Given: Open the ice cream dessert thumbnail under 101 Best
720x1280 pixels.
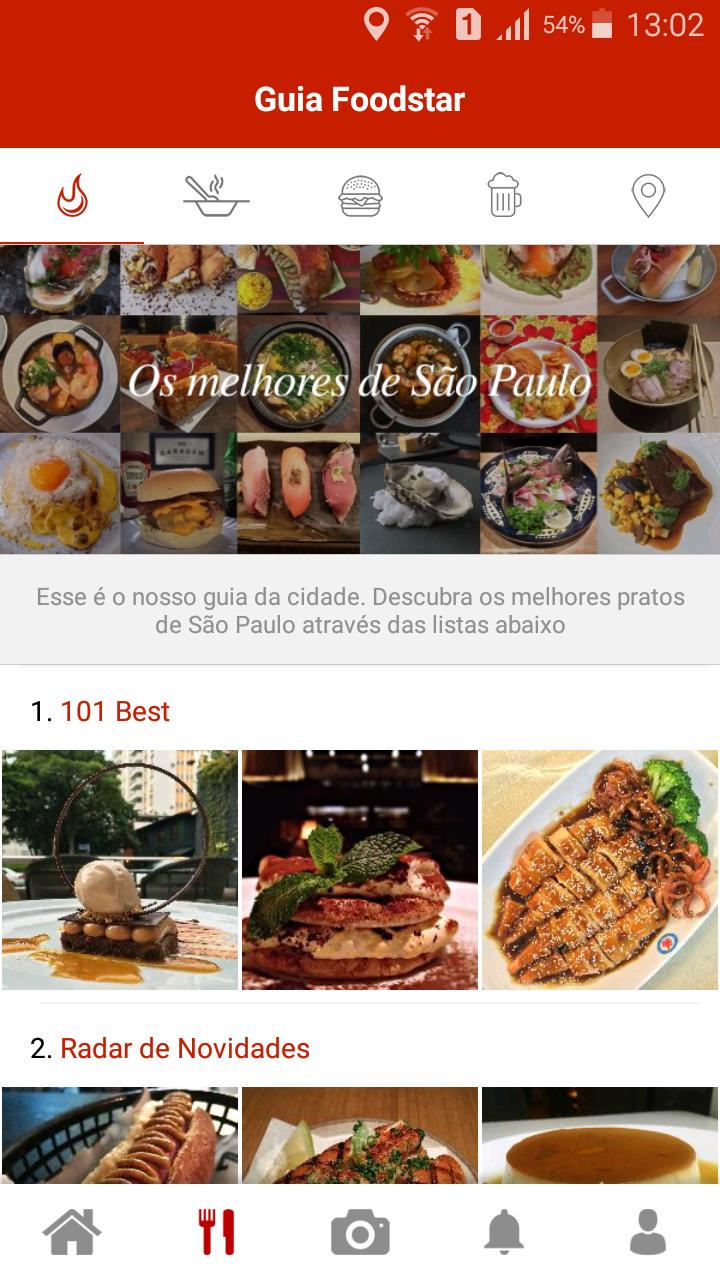Looking at the screenshot, I should pos(120,868).
